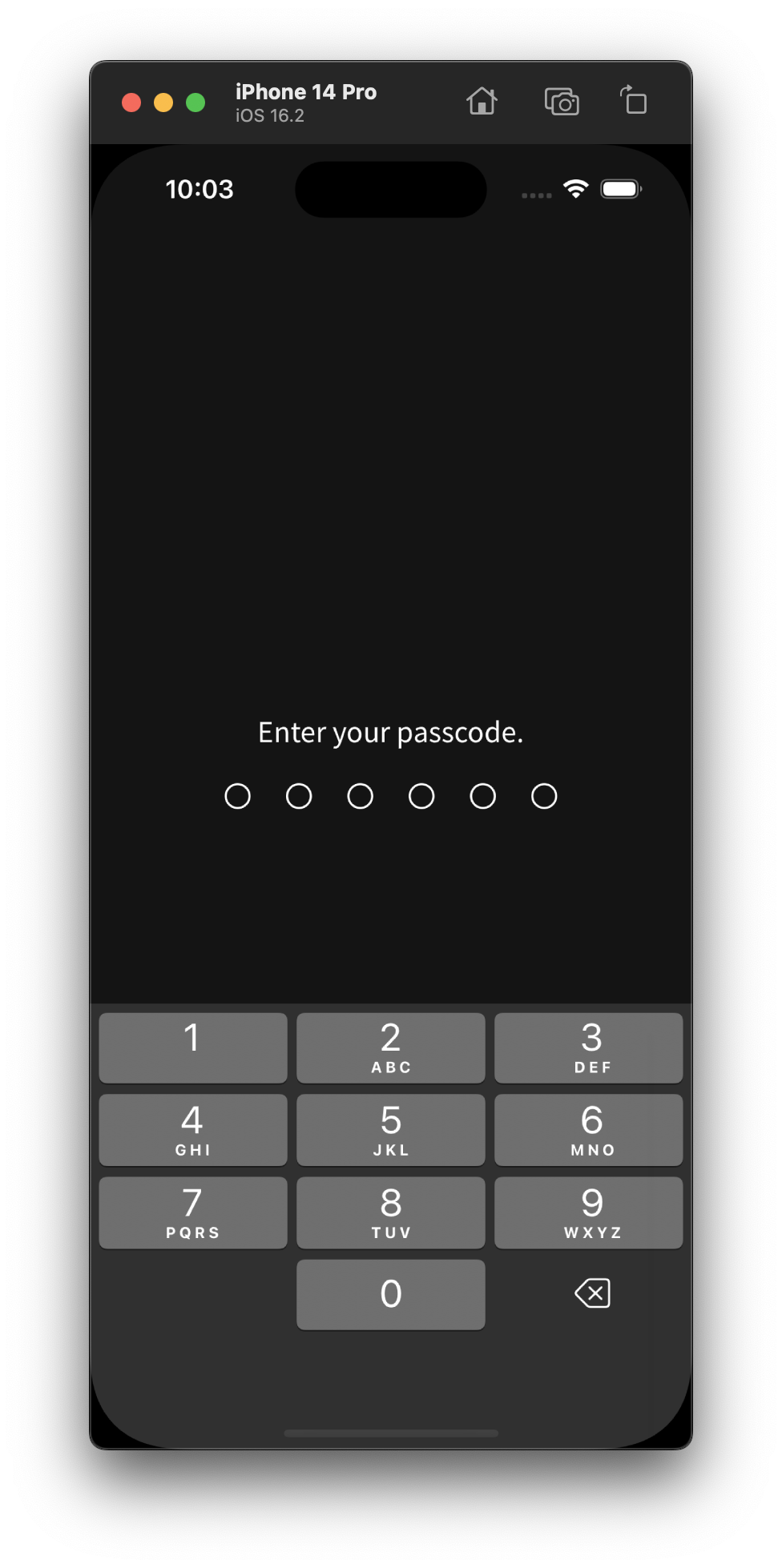Tap the 5 JKL key

tap(390, 1130)
